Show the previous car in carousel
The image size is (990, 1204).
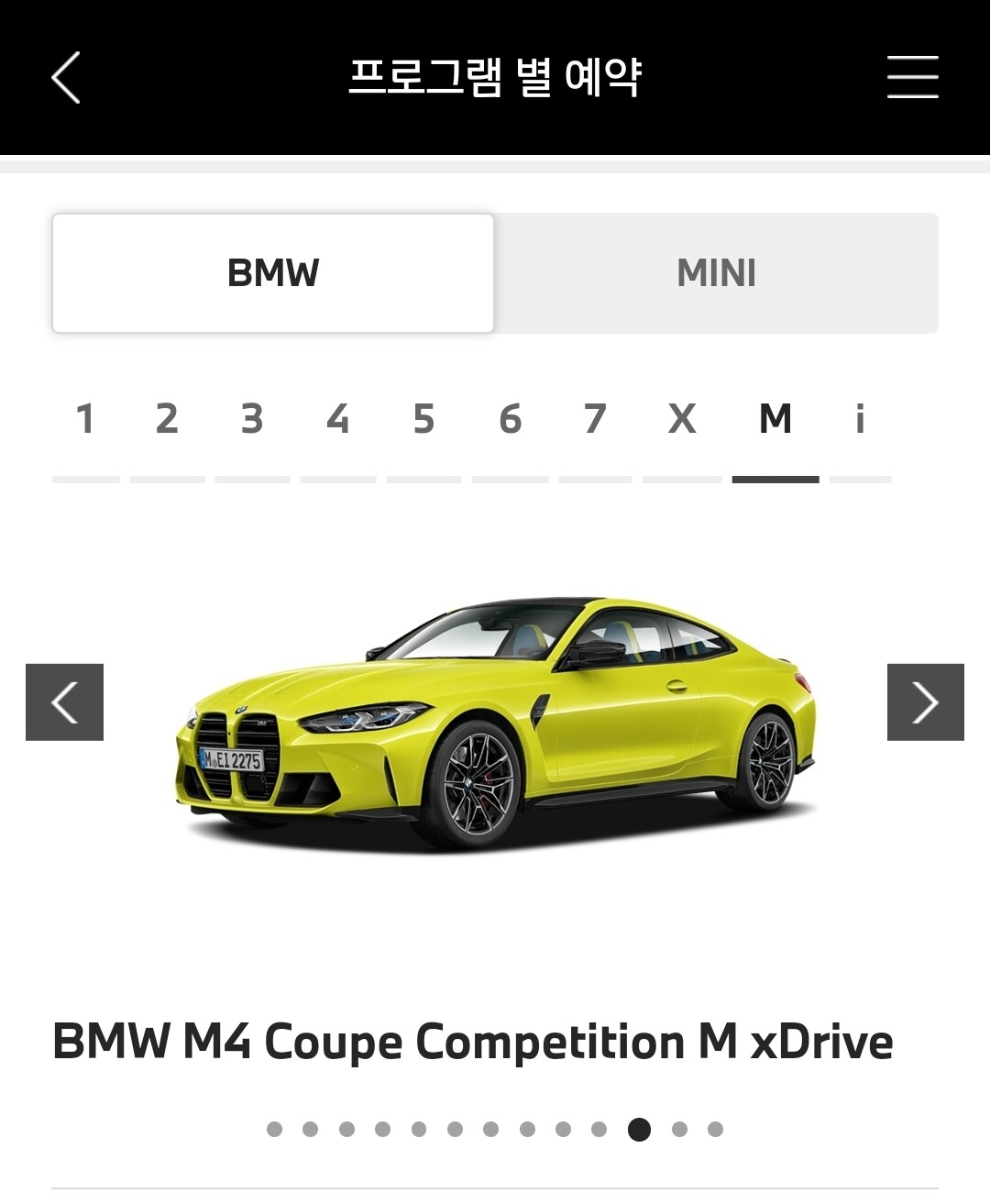[x=64, y=702]
